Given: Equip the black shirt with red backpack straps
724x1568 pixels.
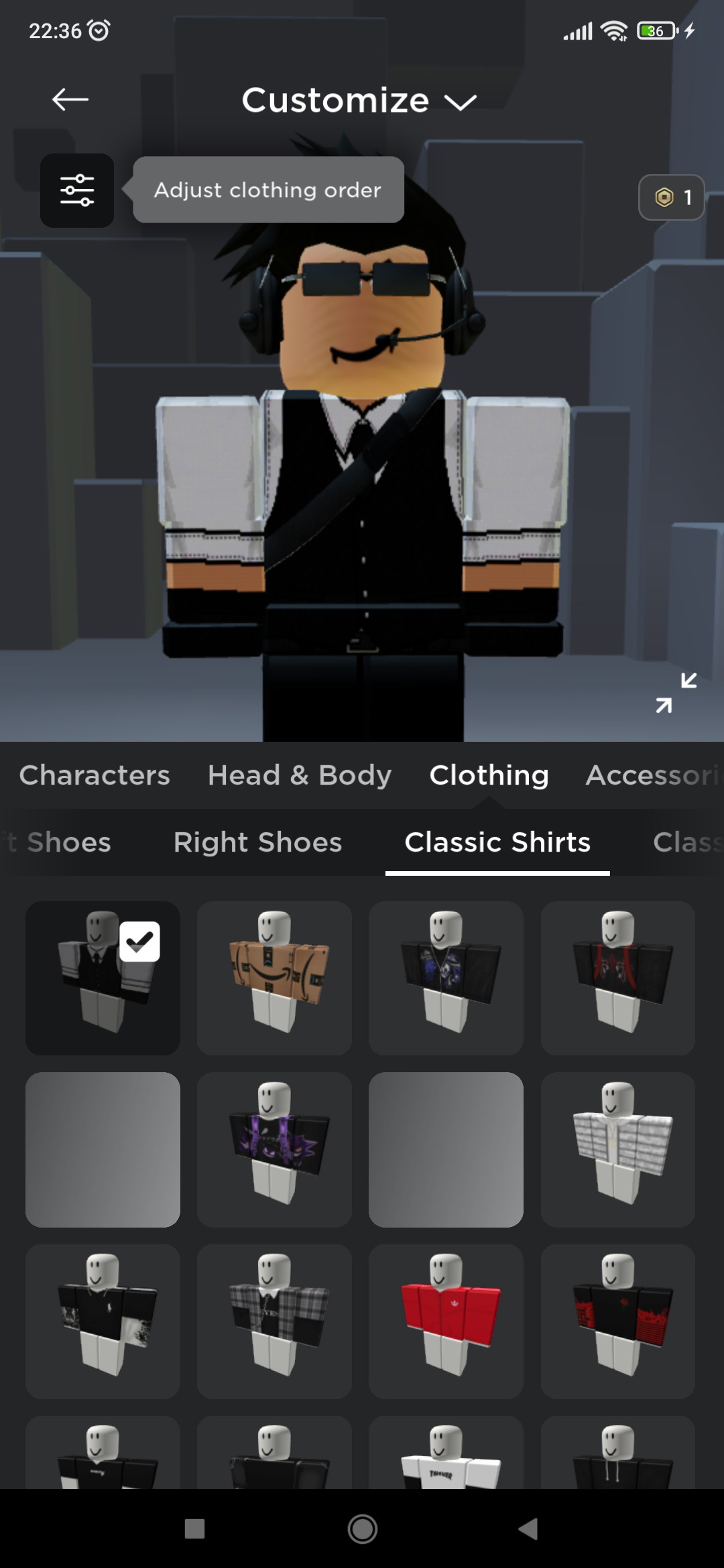Looking at the screenshot, I should [618, 978].
